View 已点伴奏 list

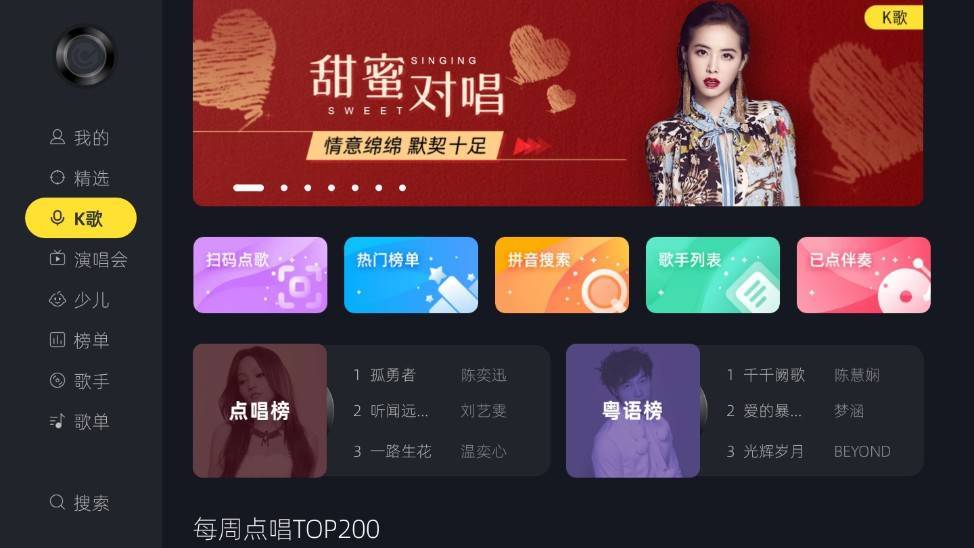(863, 275)
